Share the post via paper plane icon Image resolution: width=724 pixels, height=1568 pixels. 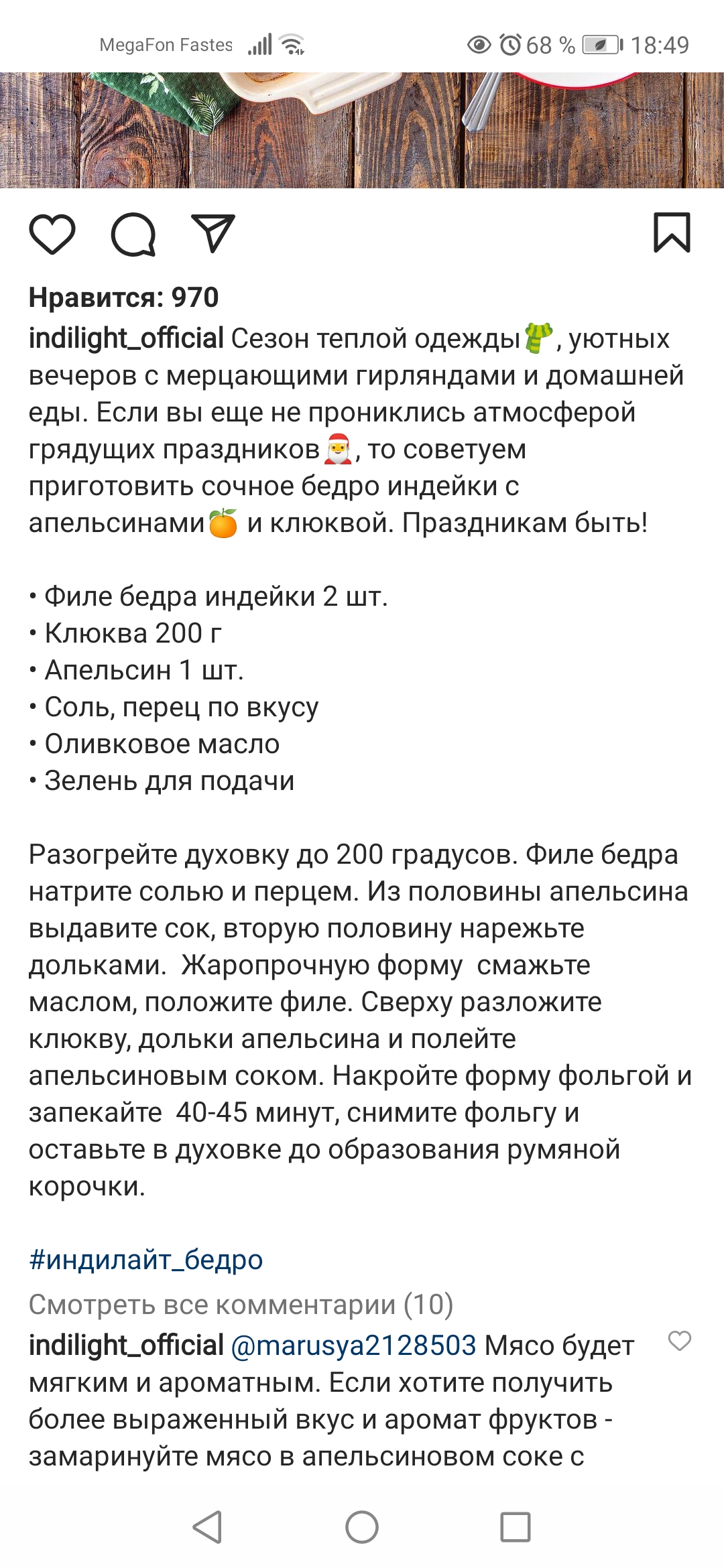click(213, 233)
